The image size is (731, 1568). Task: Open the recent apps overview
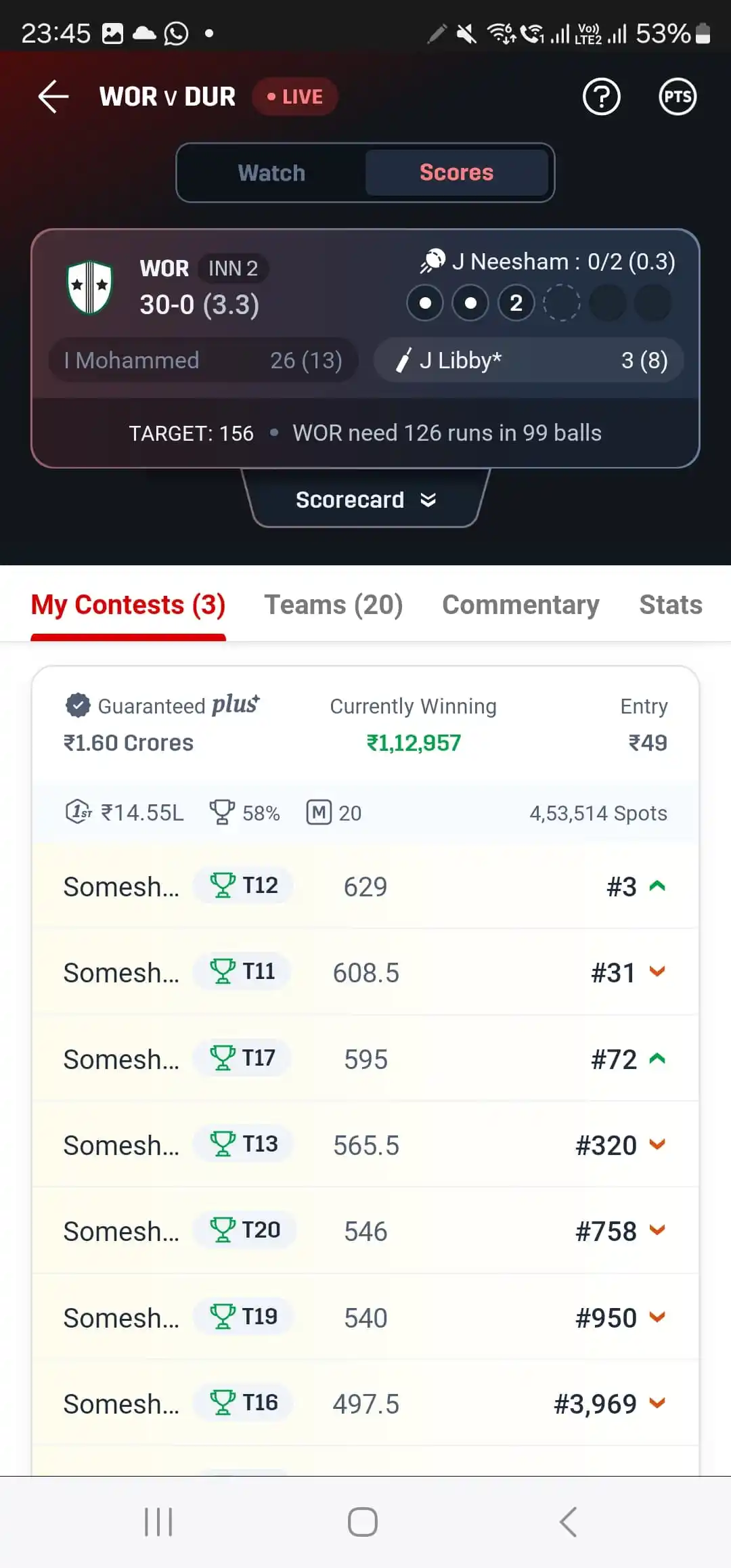tap(158, 1522)
